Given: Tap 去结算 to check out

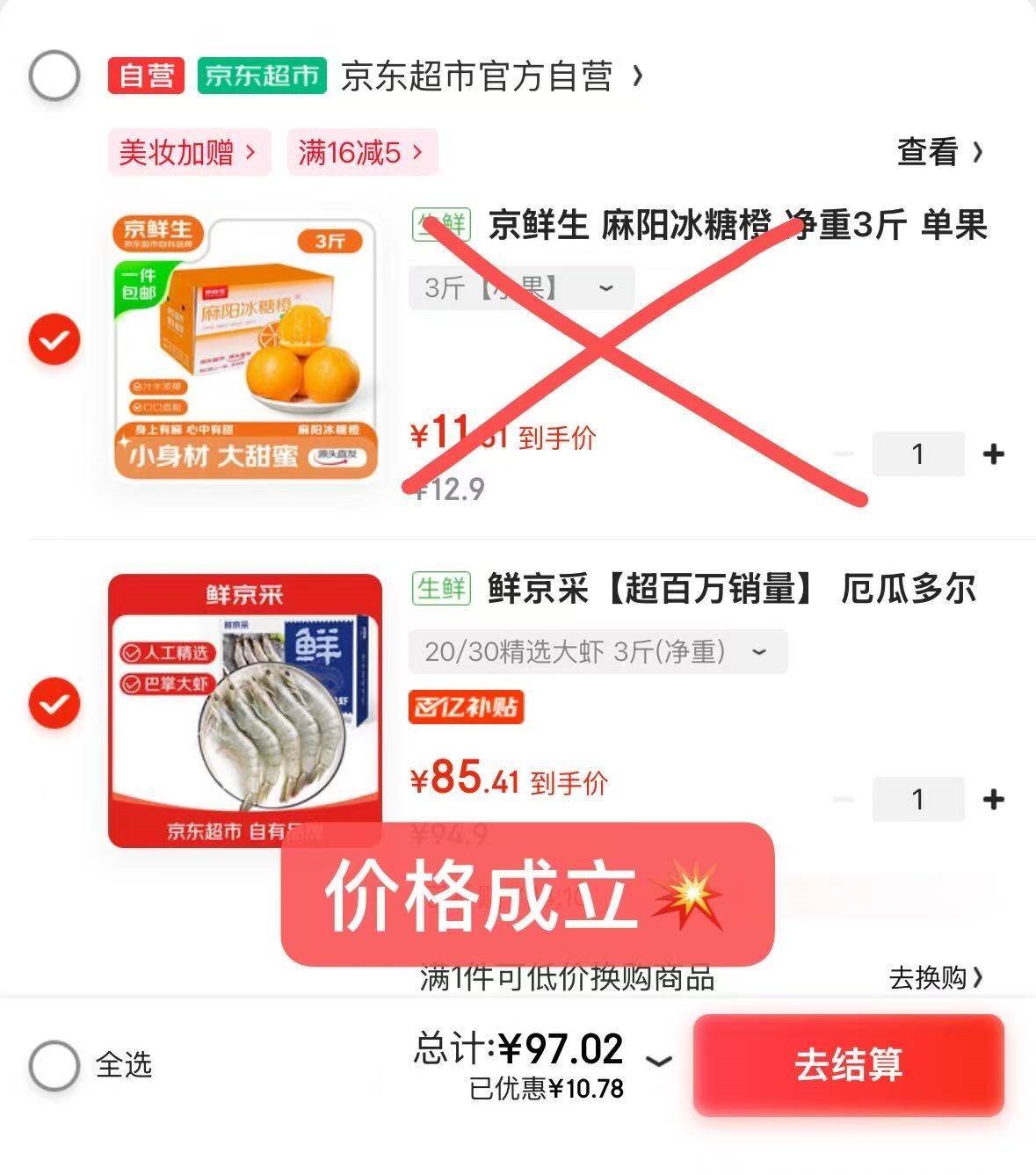Looking at the screenshot, I should (848, 1065).
